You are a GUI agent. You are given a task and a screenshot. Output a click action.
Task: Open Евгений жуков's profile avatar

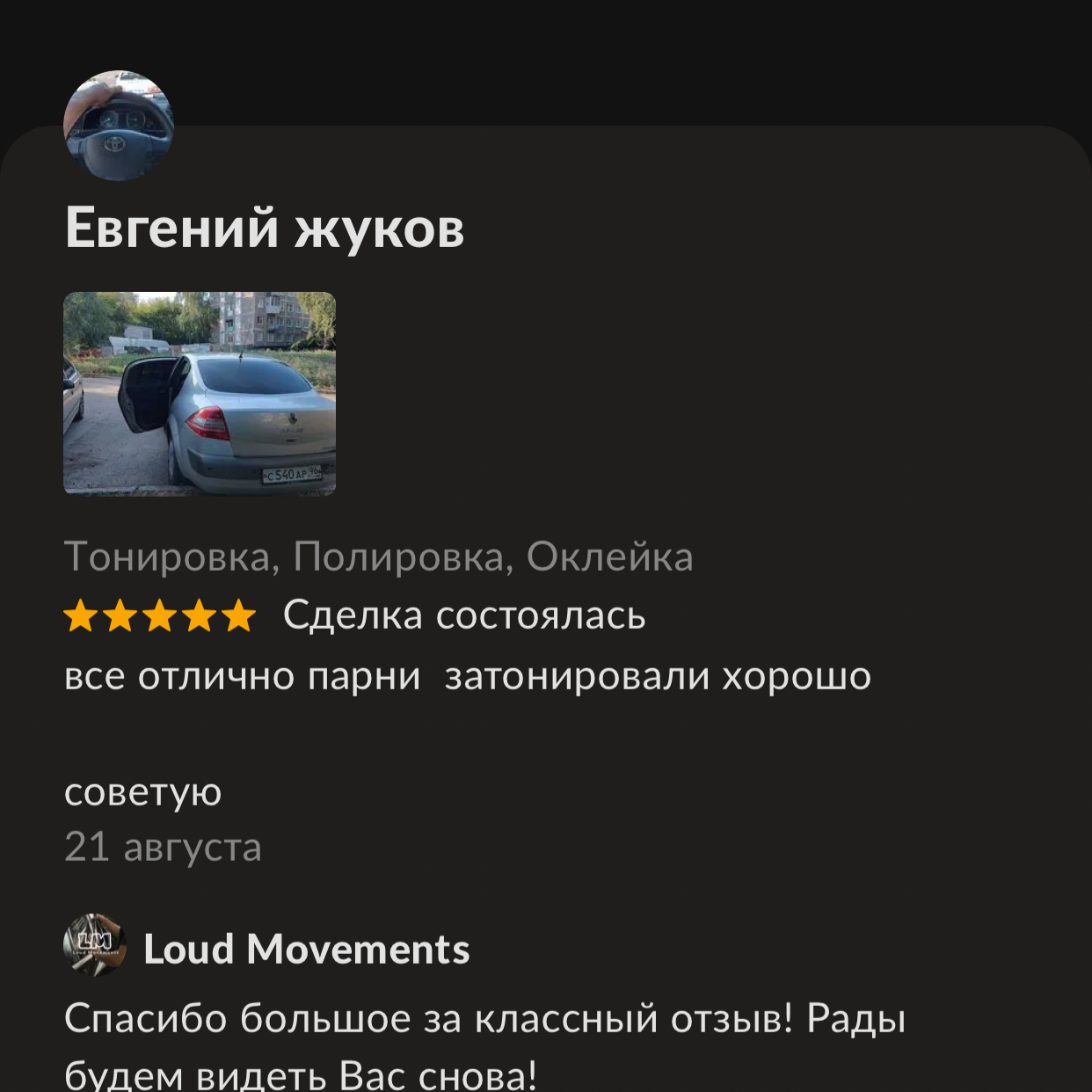click(119, 126)
